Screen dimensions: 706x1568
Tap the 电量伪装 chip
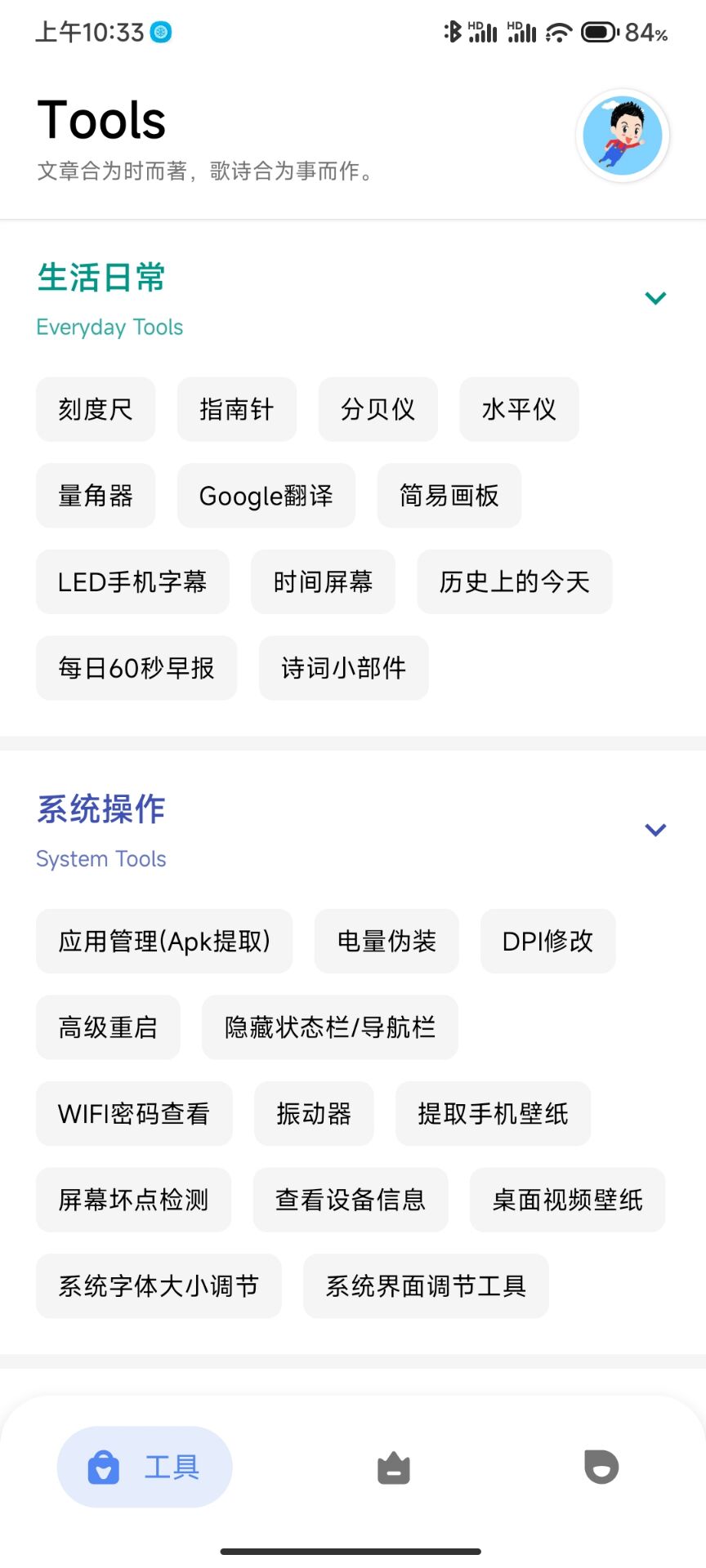[x=387, y=941]
